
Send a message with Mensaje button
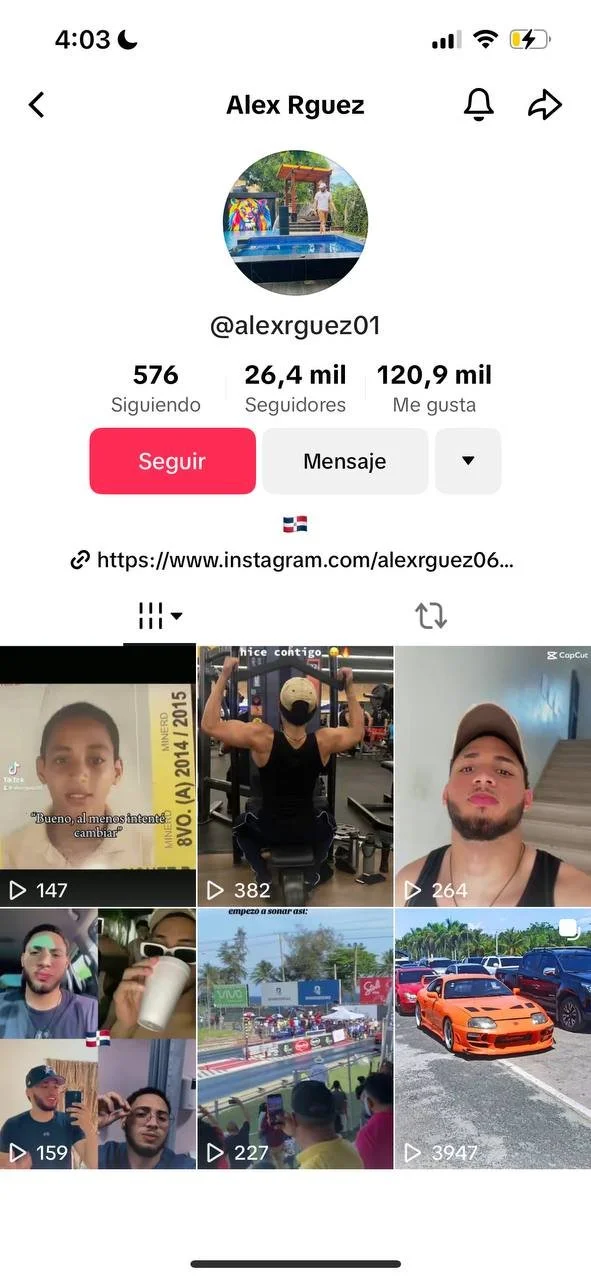coord(345,461)
